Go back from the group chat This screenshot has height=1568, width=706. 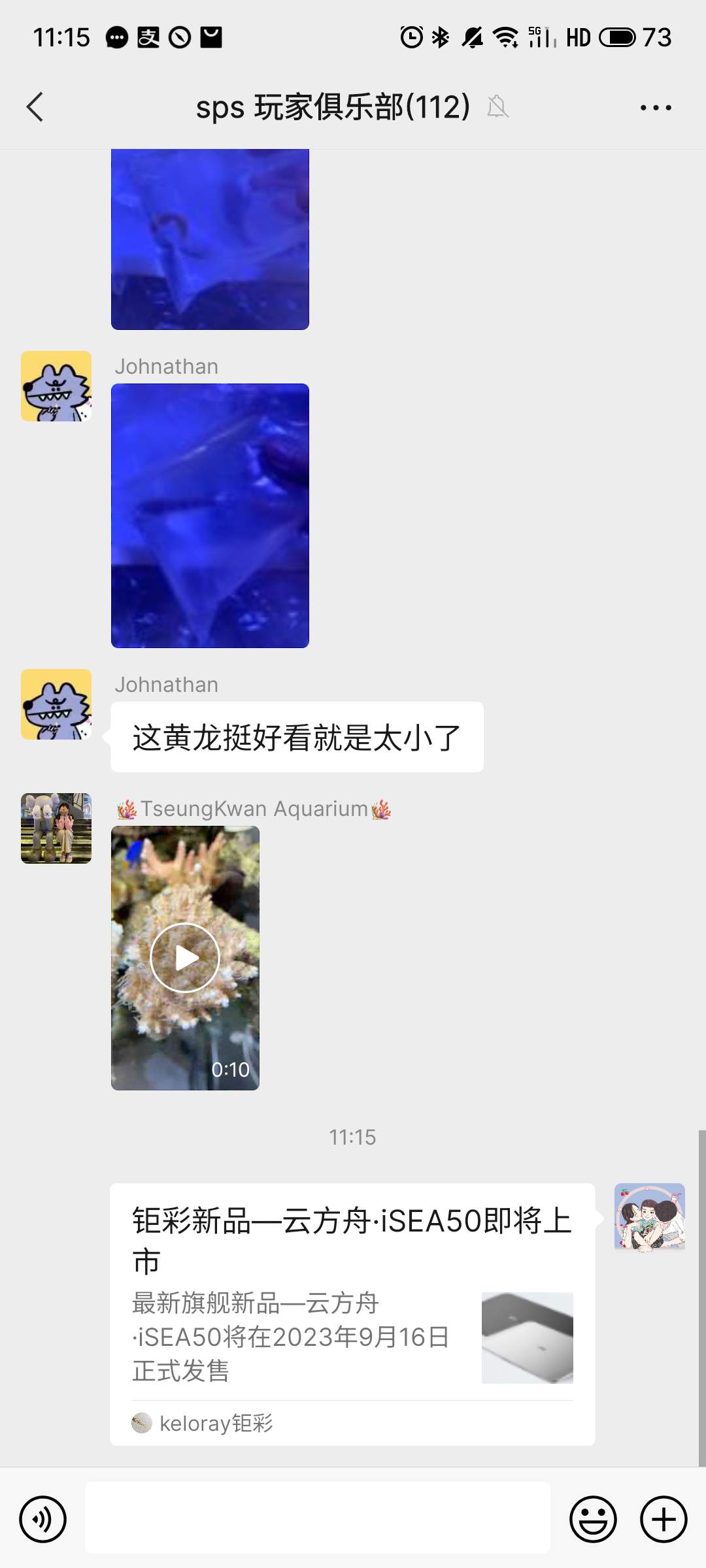click(35, 107)
